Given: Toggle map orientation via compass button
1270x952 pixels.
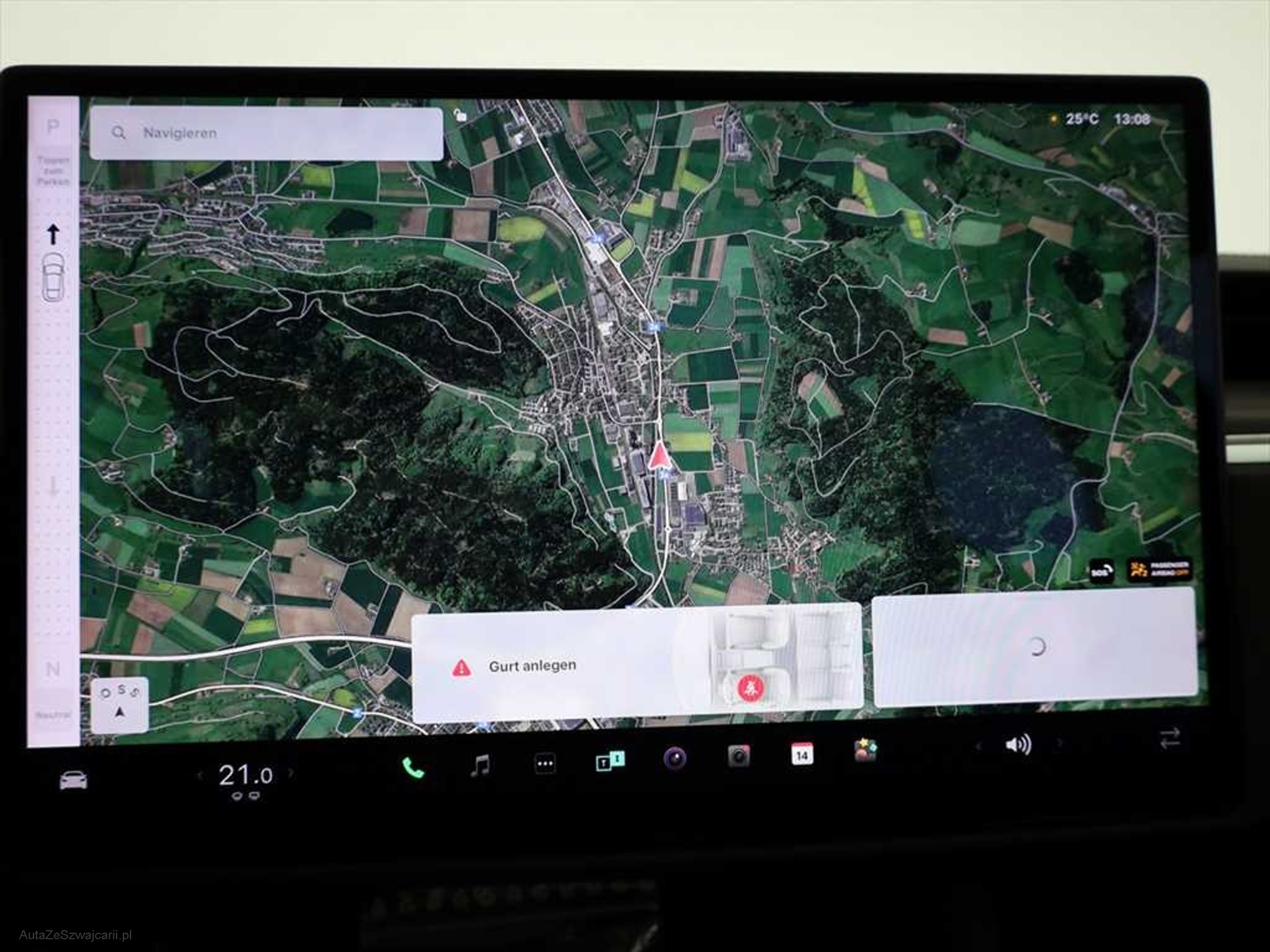Looking at the screenshot, I should point(120,705).
